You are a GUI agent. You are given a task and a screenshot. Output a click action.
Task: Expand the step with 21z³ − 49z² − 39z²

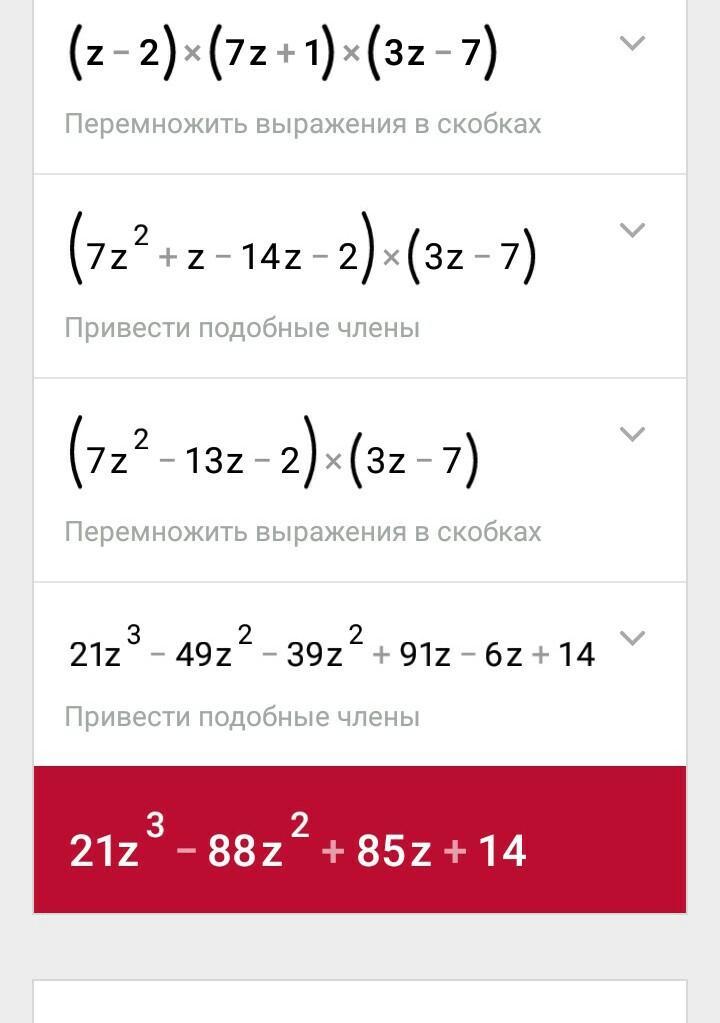(632, 639)
